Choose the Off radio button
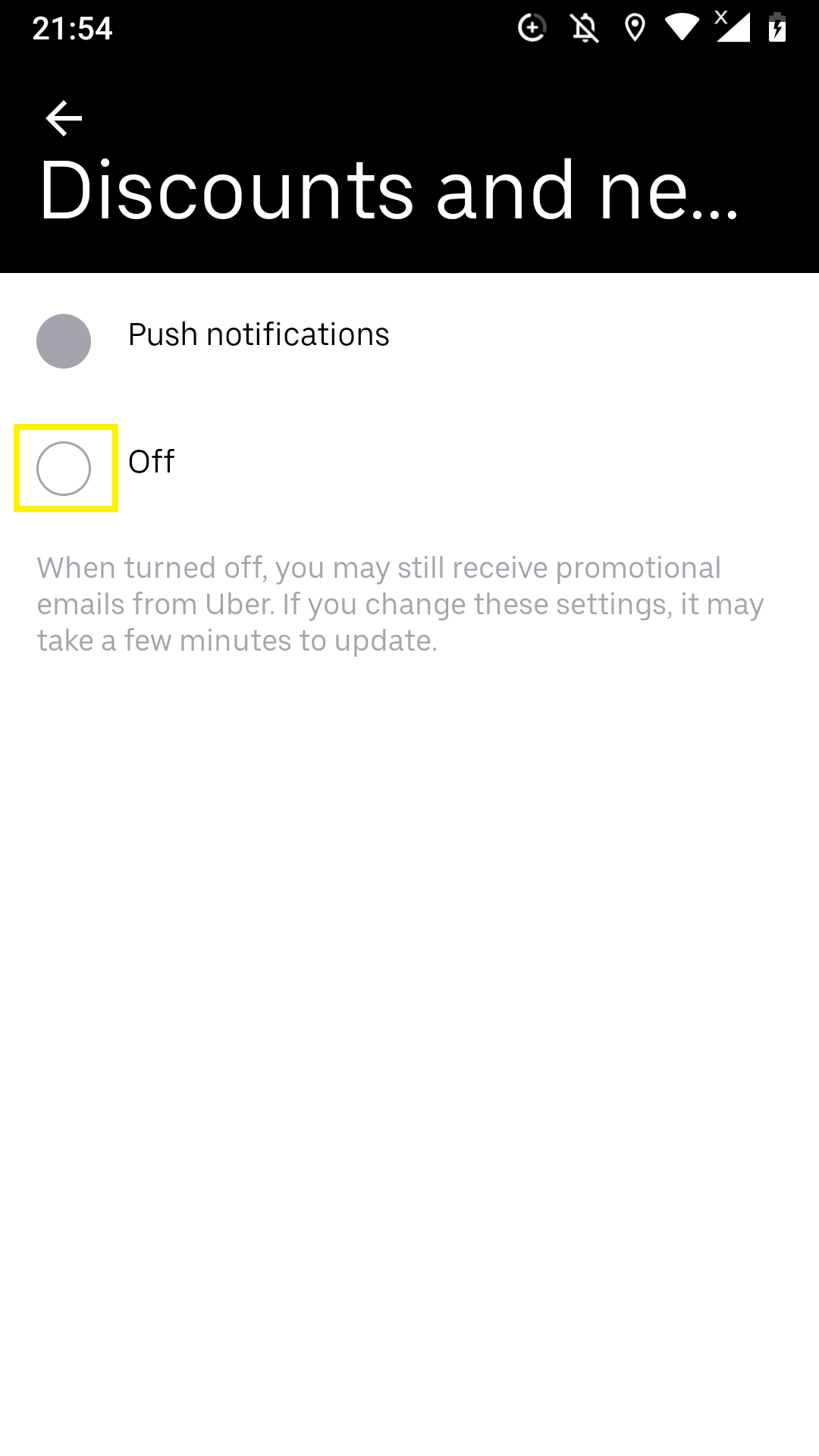 click(x=64, y=469)
